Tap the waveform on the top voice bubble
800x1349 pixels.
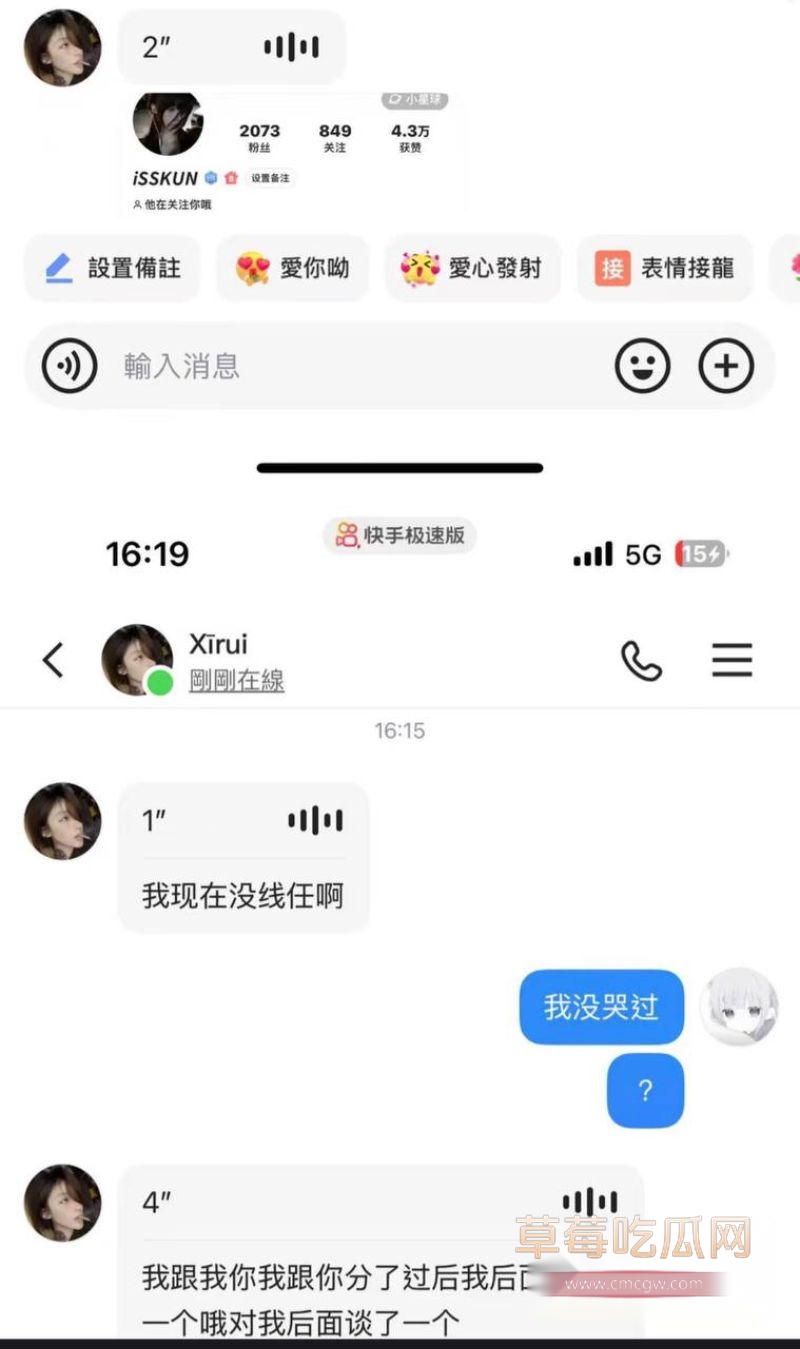289,46
